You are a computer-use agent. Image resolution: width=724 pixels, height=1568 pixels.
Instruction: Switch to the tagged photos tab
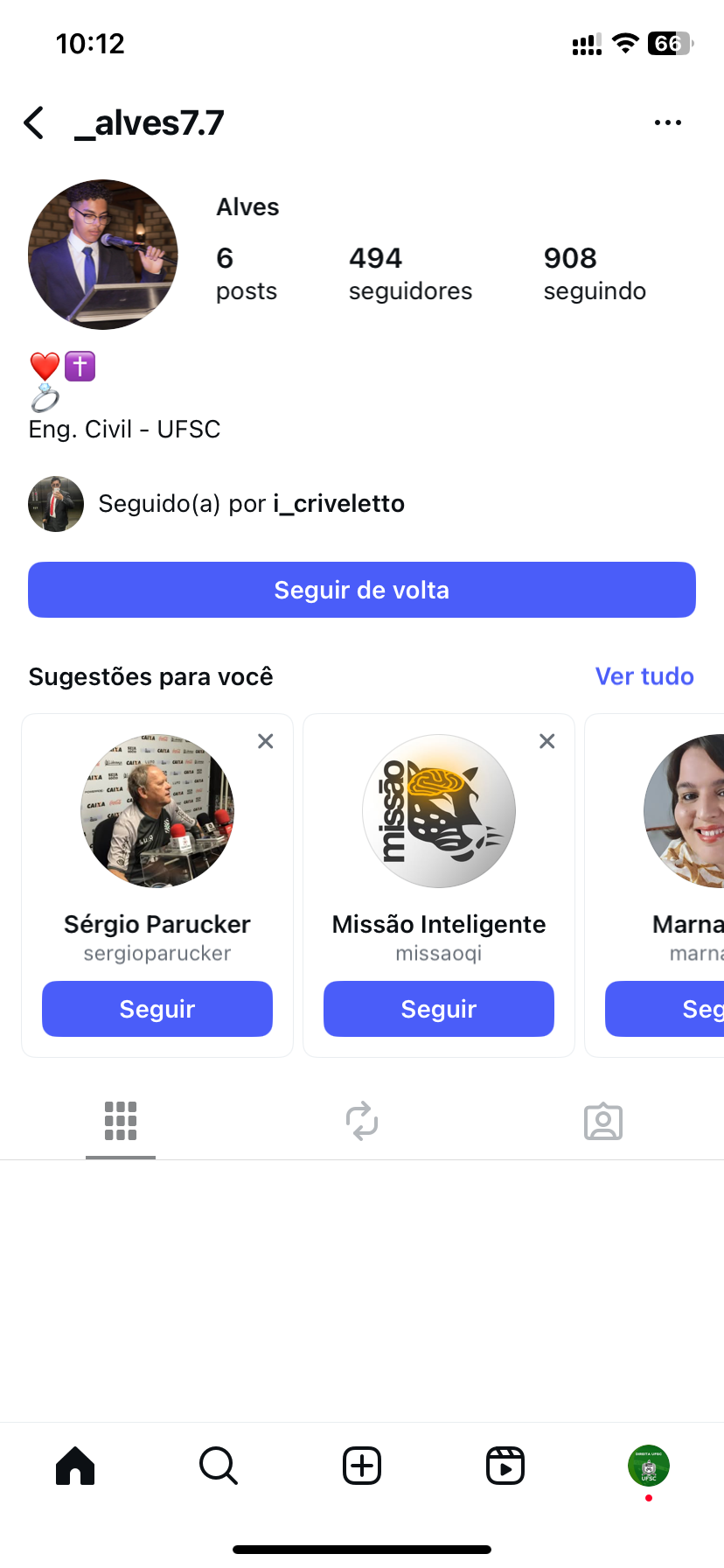point(603,1121)
